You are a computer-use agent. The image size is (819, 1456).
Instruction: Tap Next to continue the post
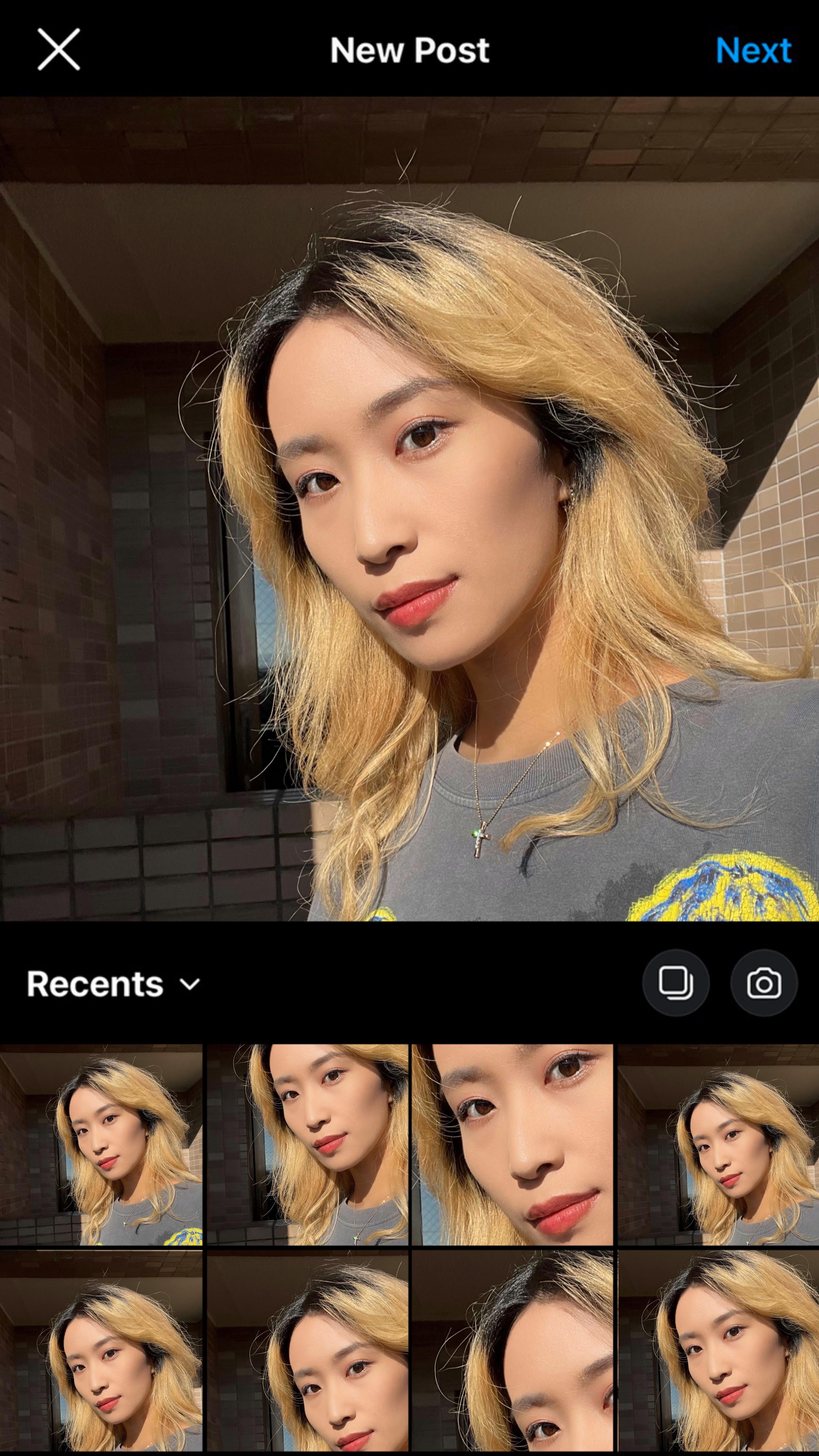pos(753,51)
